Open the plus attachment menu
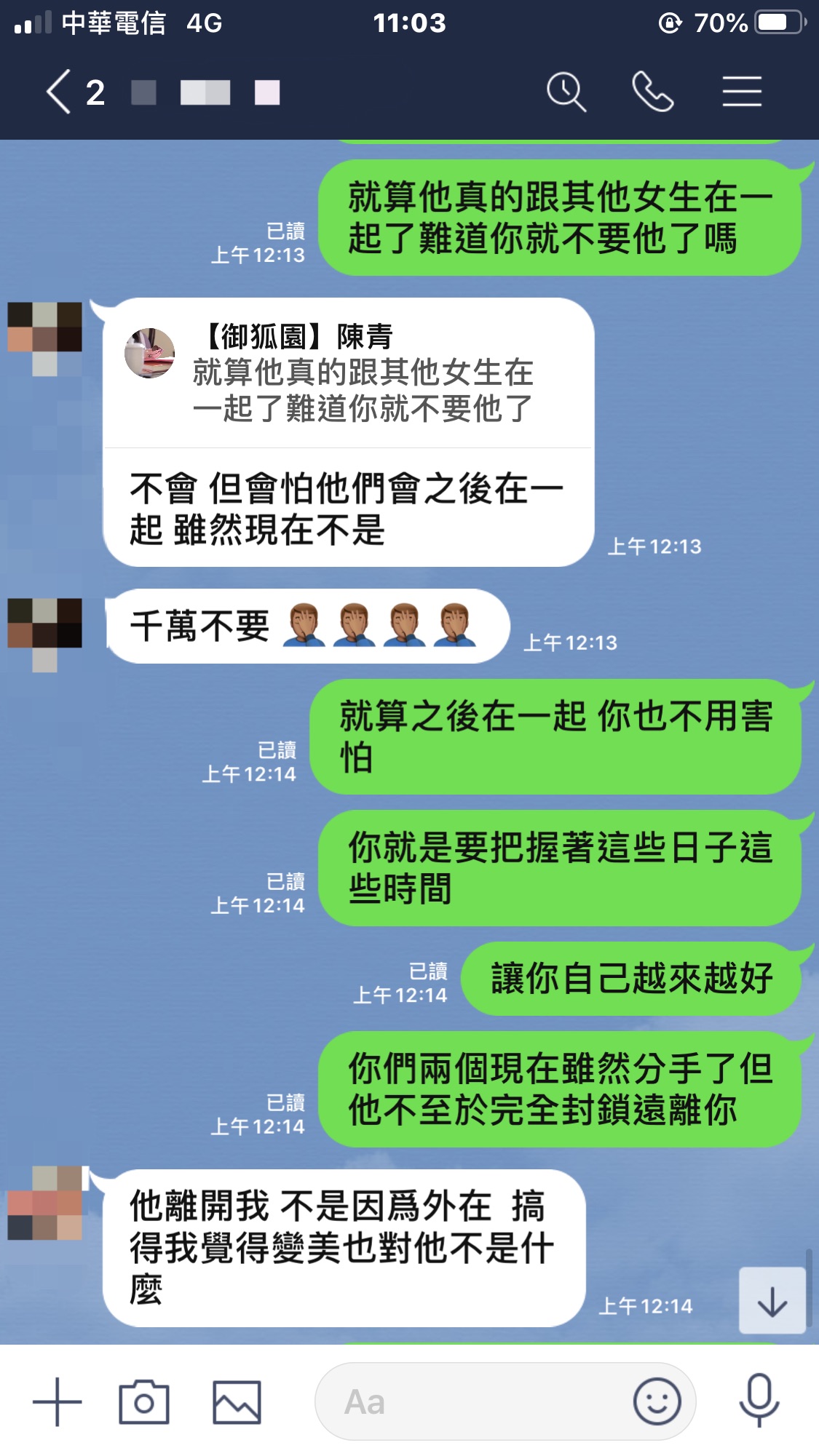This screenshot has height=1456, width=819. click(58, 1401)
